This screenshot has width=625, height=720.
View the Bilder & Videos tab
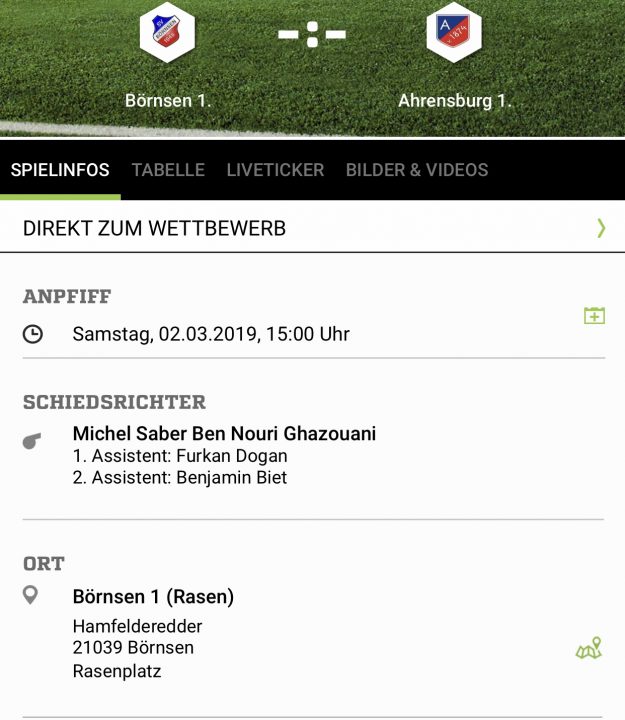417,170
